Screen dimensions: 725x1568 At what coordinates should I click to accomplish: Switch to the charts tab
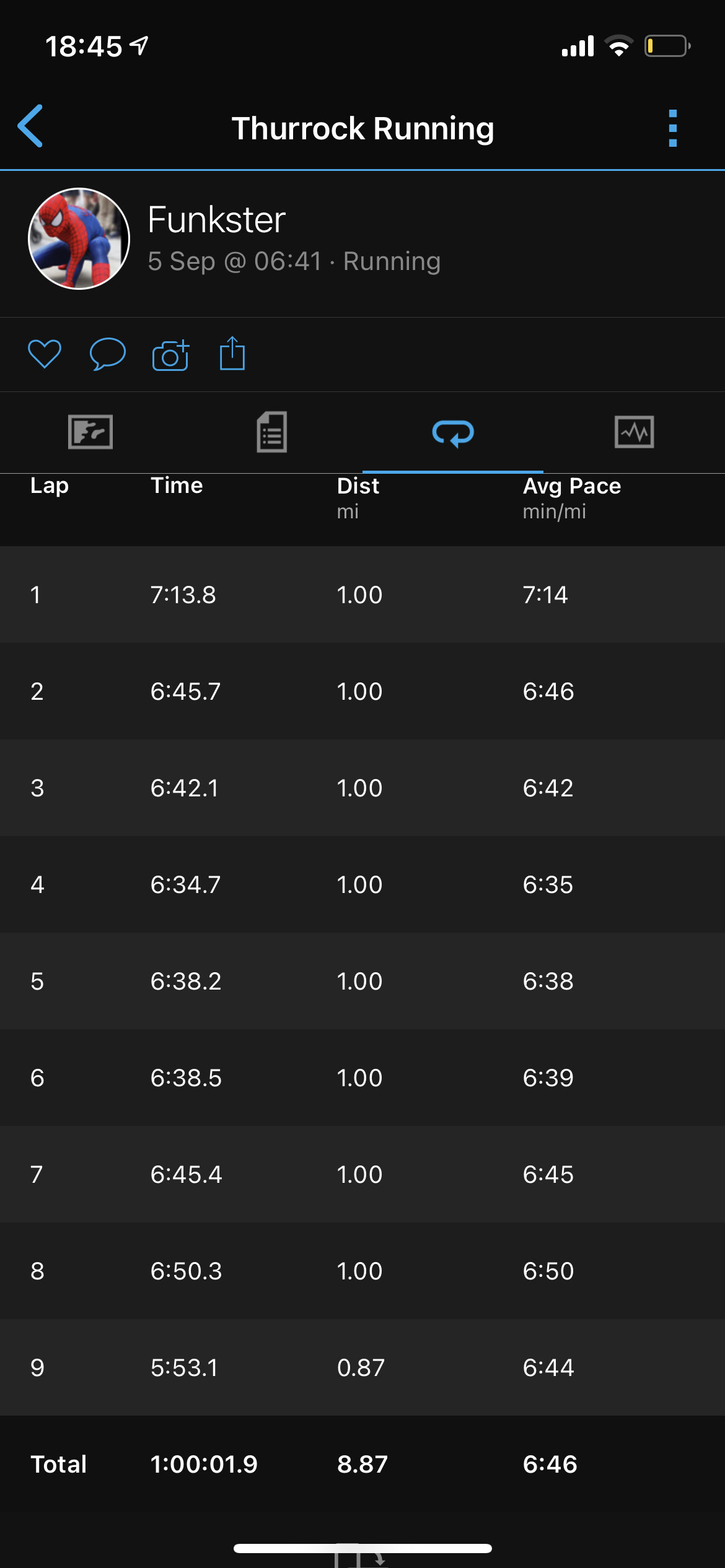click(x=635, y=432)
